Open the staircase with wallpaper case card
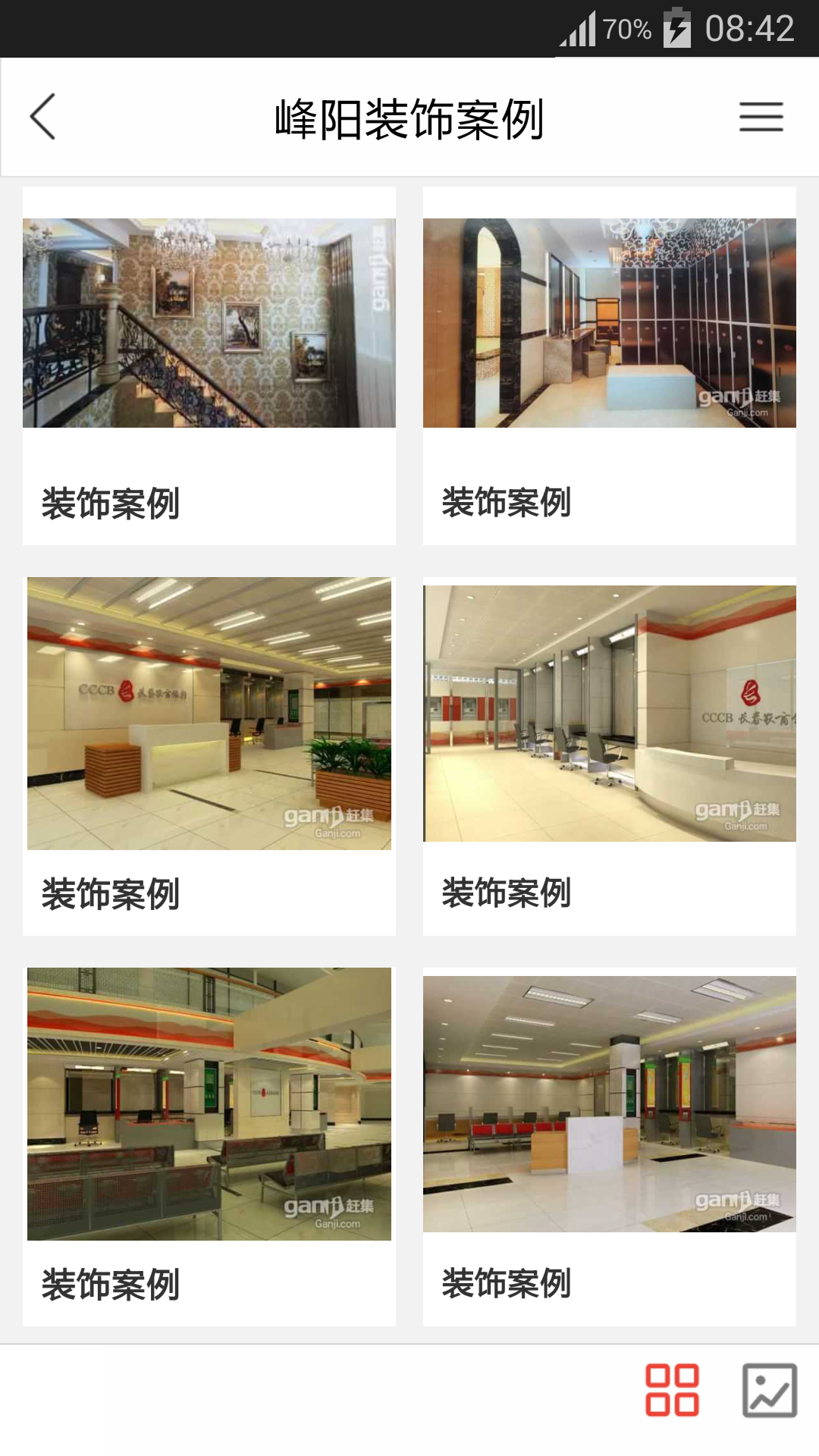 coord(209,366)
